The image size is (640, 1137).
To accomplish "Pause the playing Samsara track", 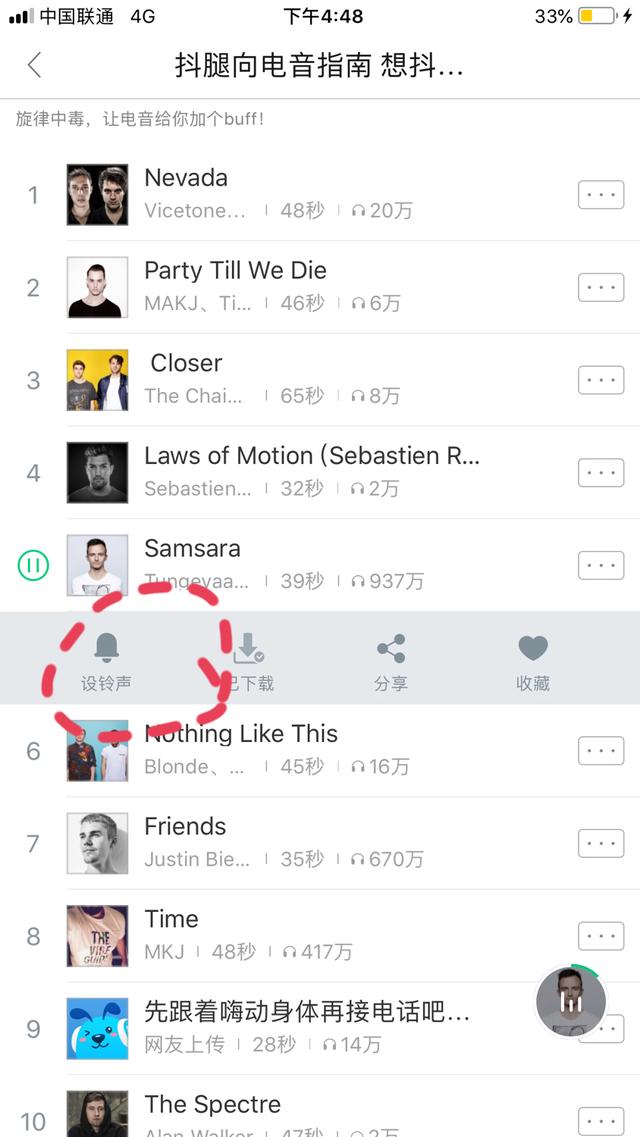I will [x=33, y=566].
